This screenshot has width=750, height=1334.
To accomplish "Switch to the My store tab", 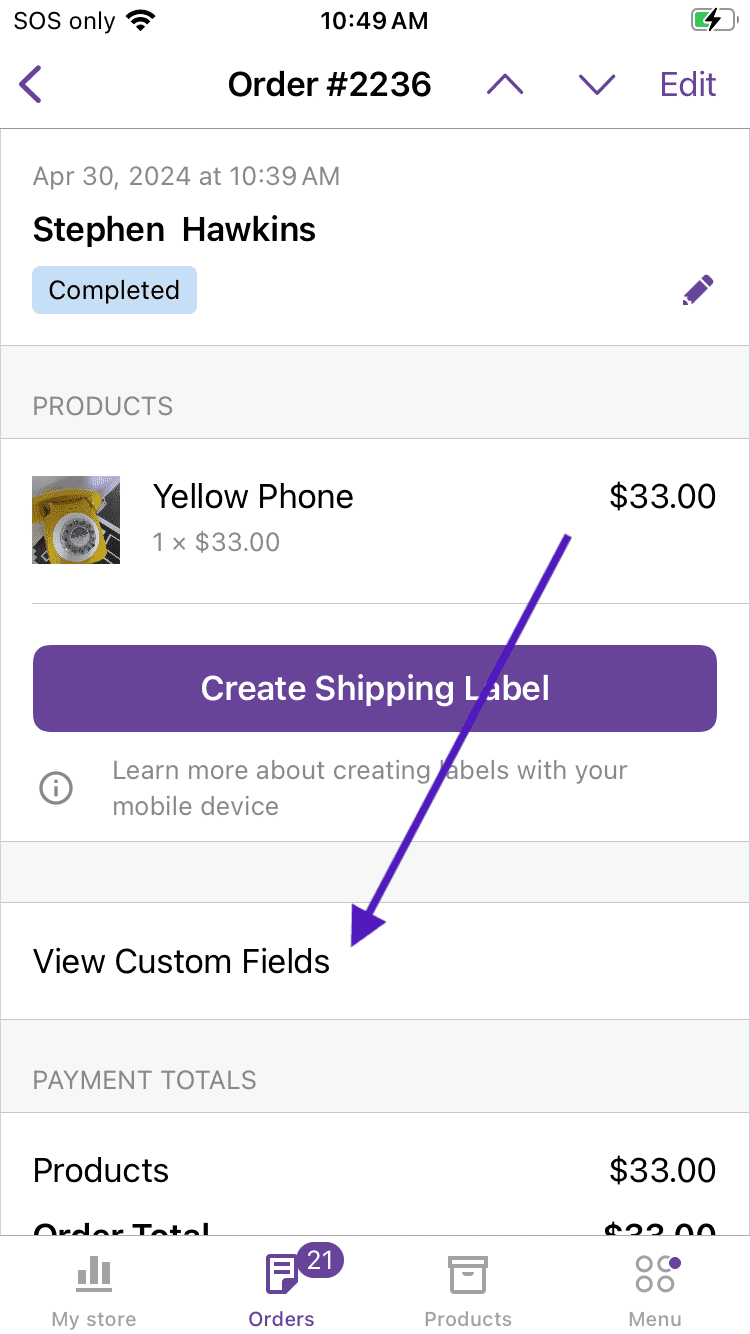I will tap(94, 1290).
